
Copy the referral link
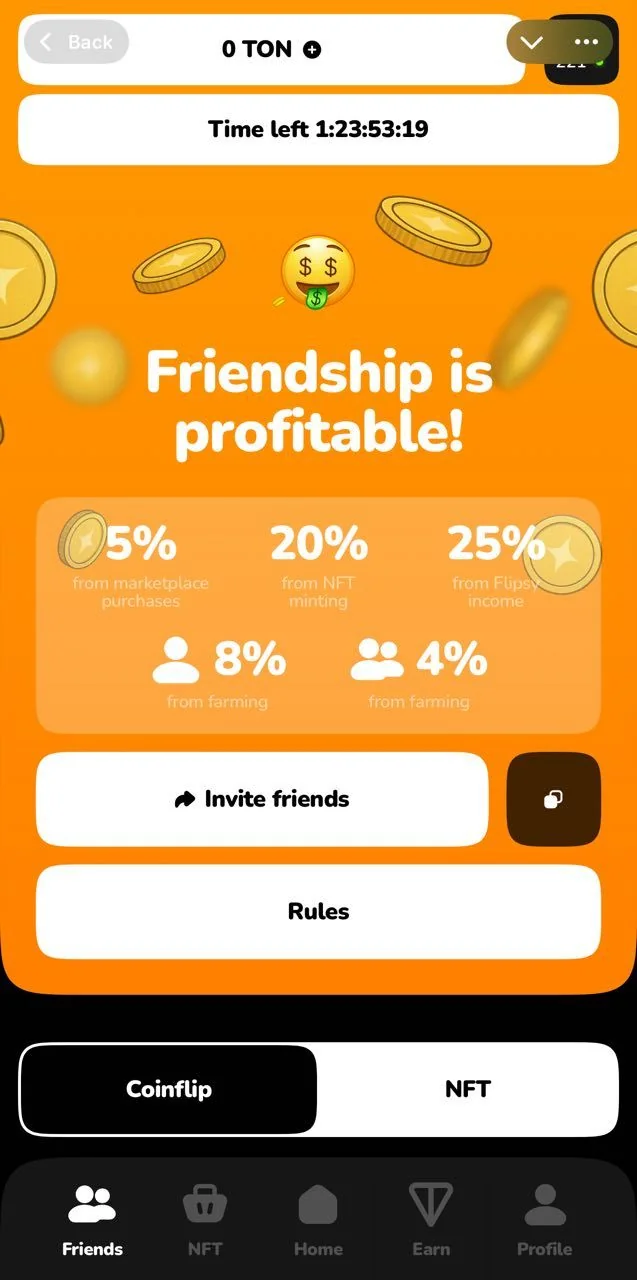554,799
